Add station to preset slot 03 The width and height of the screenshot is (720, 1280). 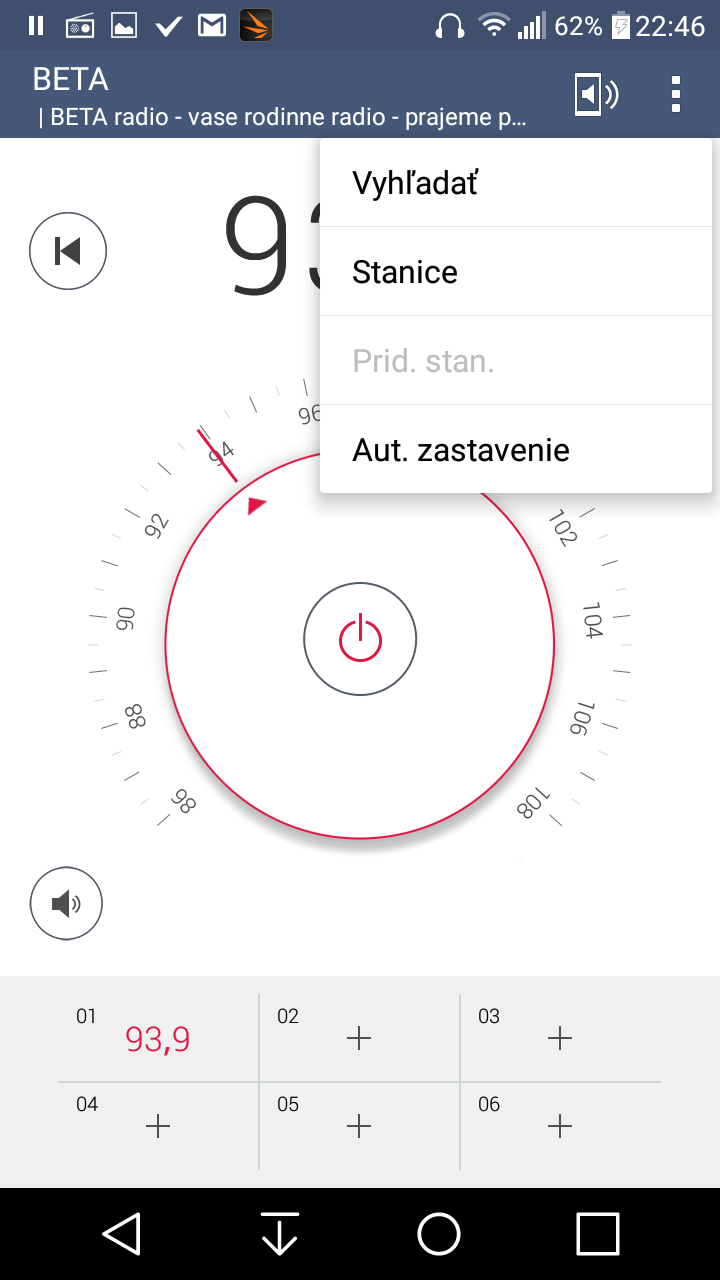point(560,1038)
